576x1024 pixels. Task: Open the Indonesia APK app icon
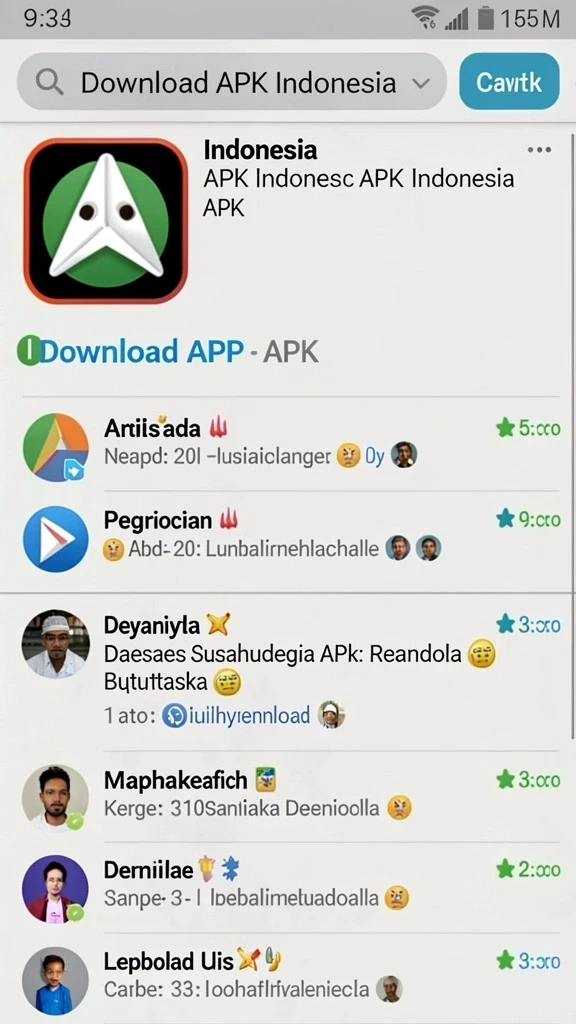(106, 221)
